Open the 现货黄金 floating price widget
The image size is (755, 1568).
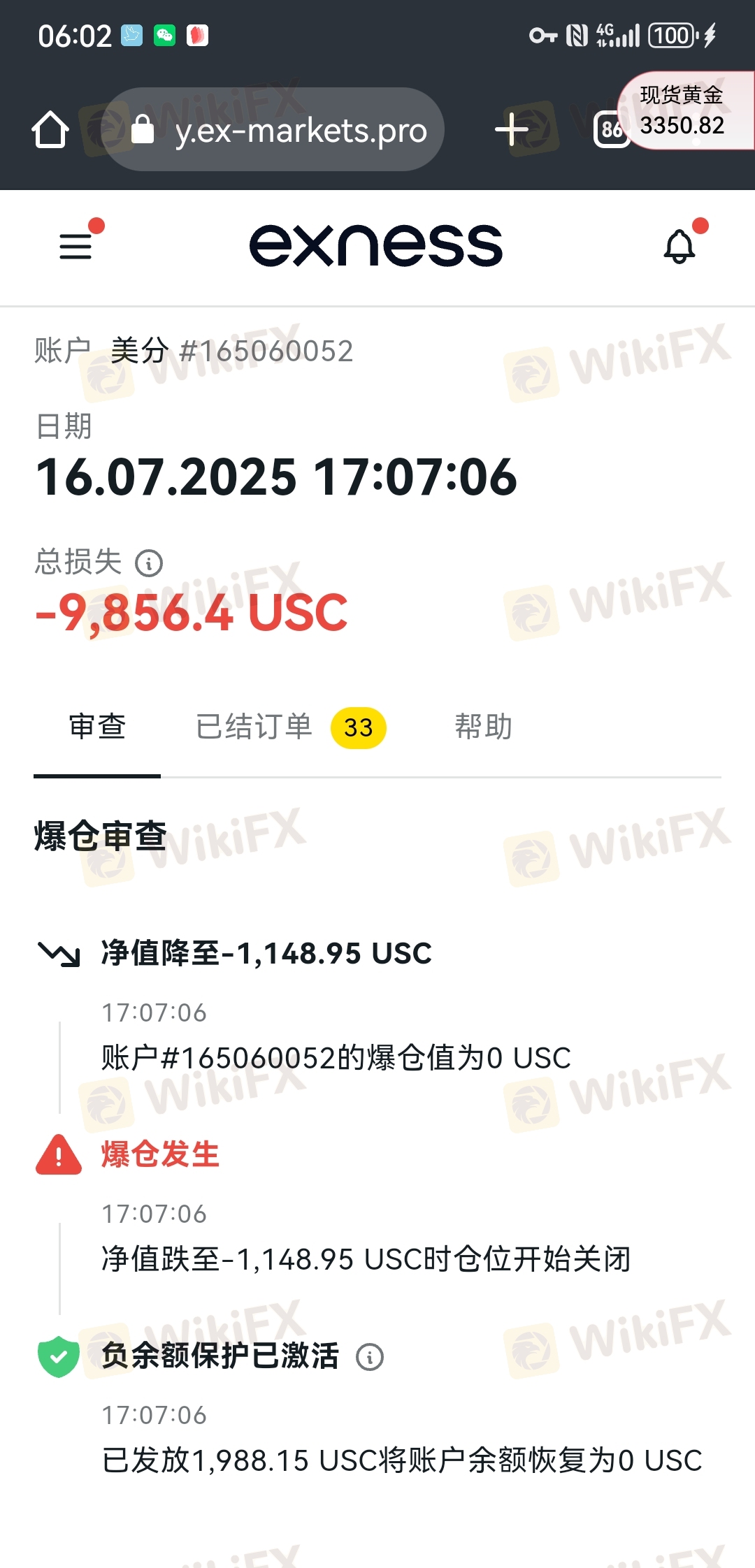(685, 110)
